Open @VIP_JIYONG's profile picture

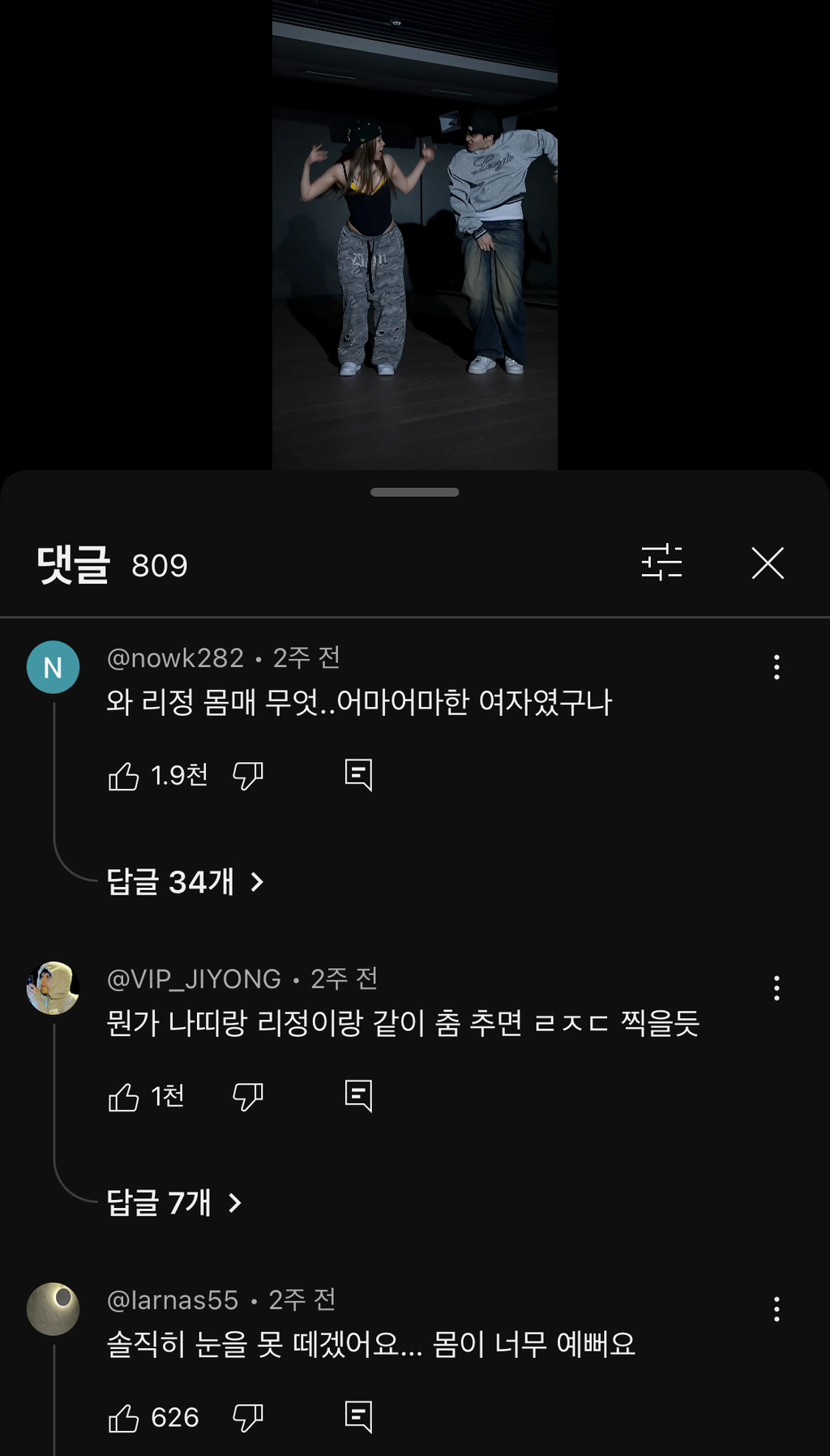(x=53, y=987)
